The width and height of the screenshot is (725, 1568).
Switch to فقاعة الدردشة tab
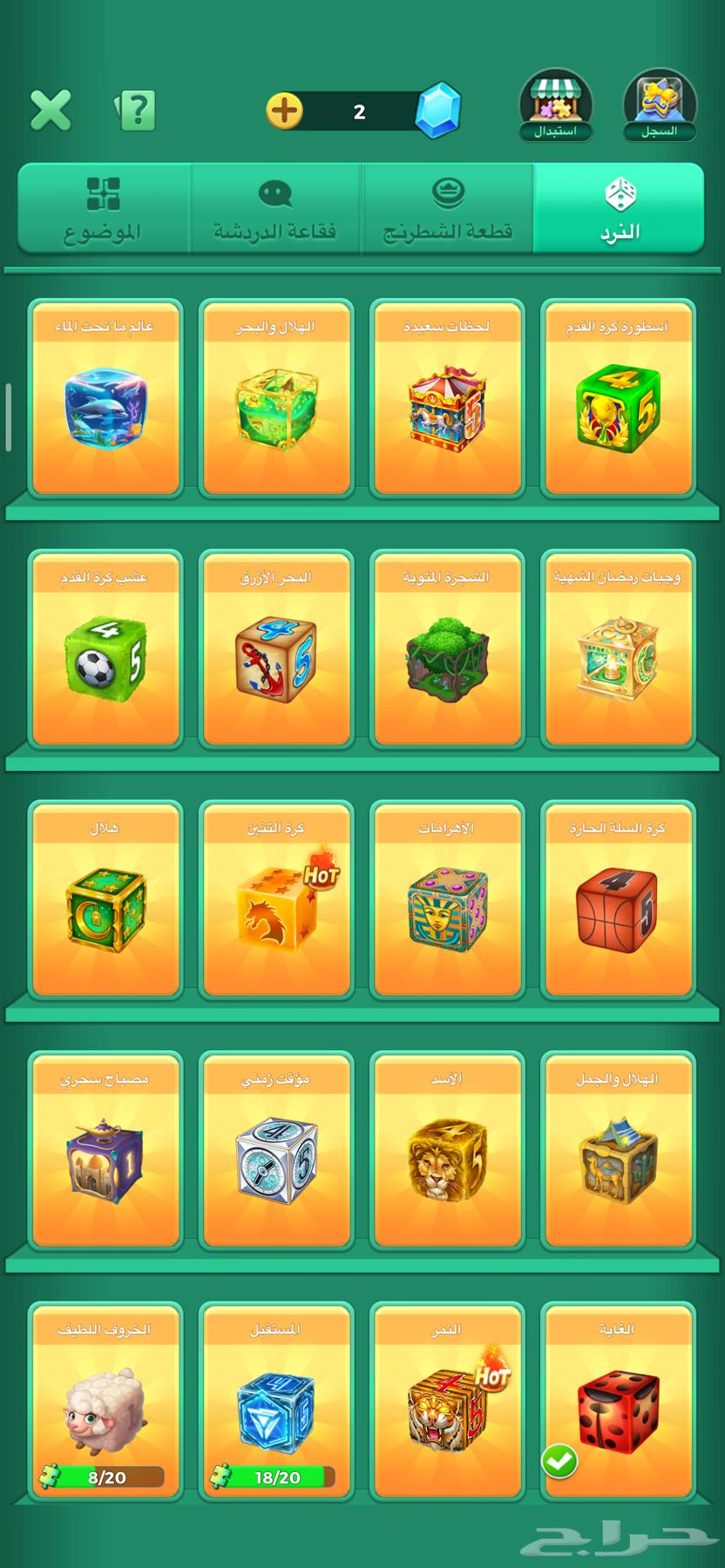coord(275,209)
